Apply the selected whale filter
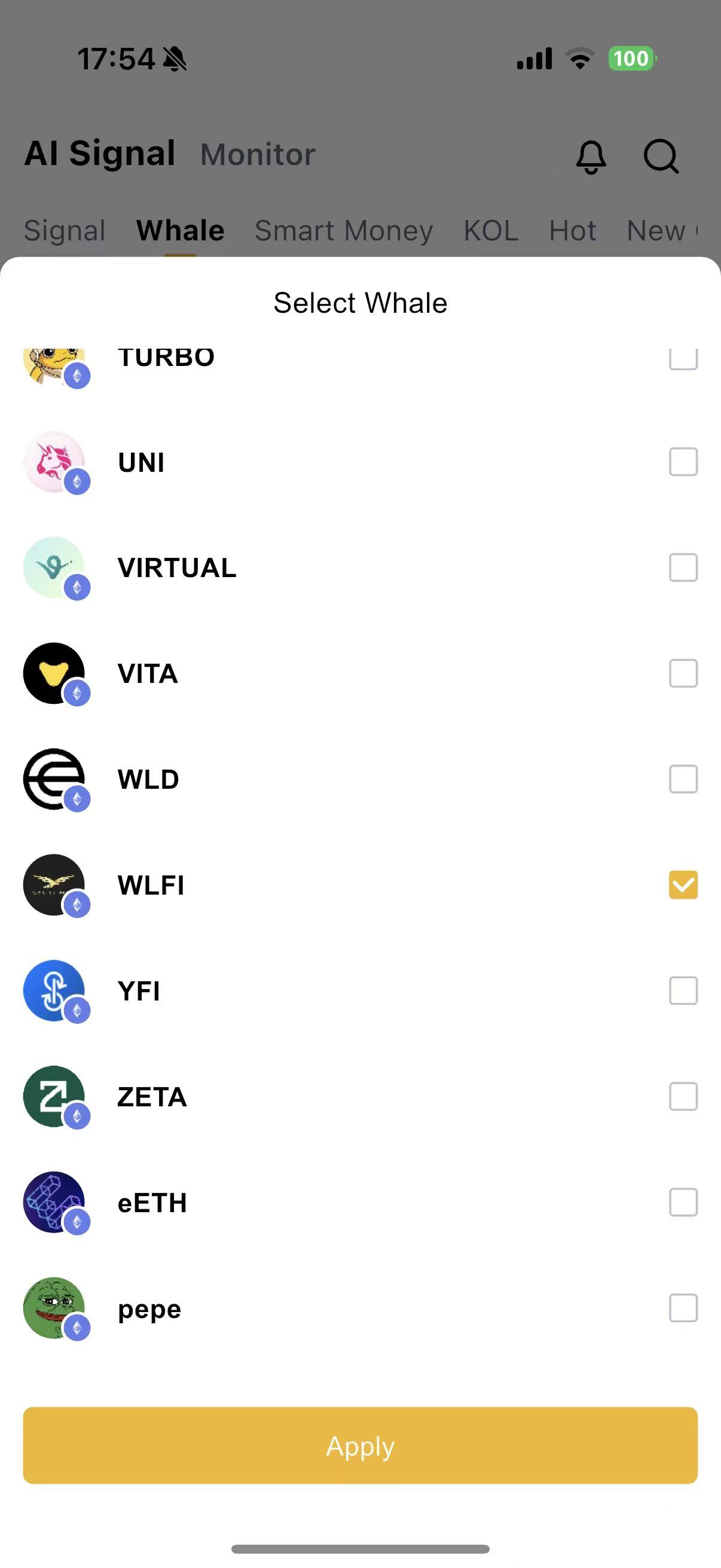The image size is (721, 1568). (360, 1444)
